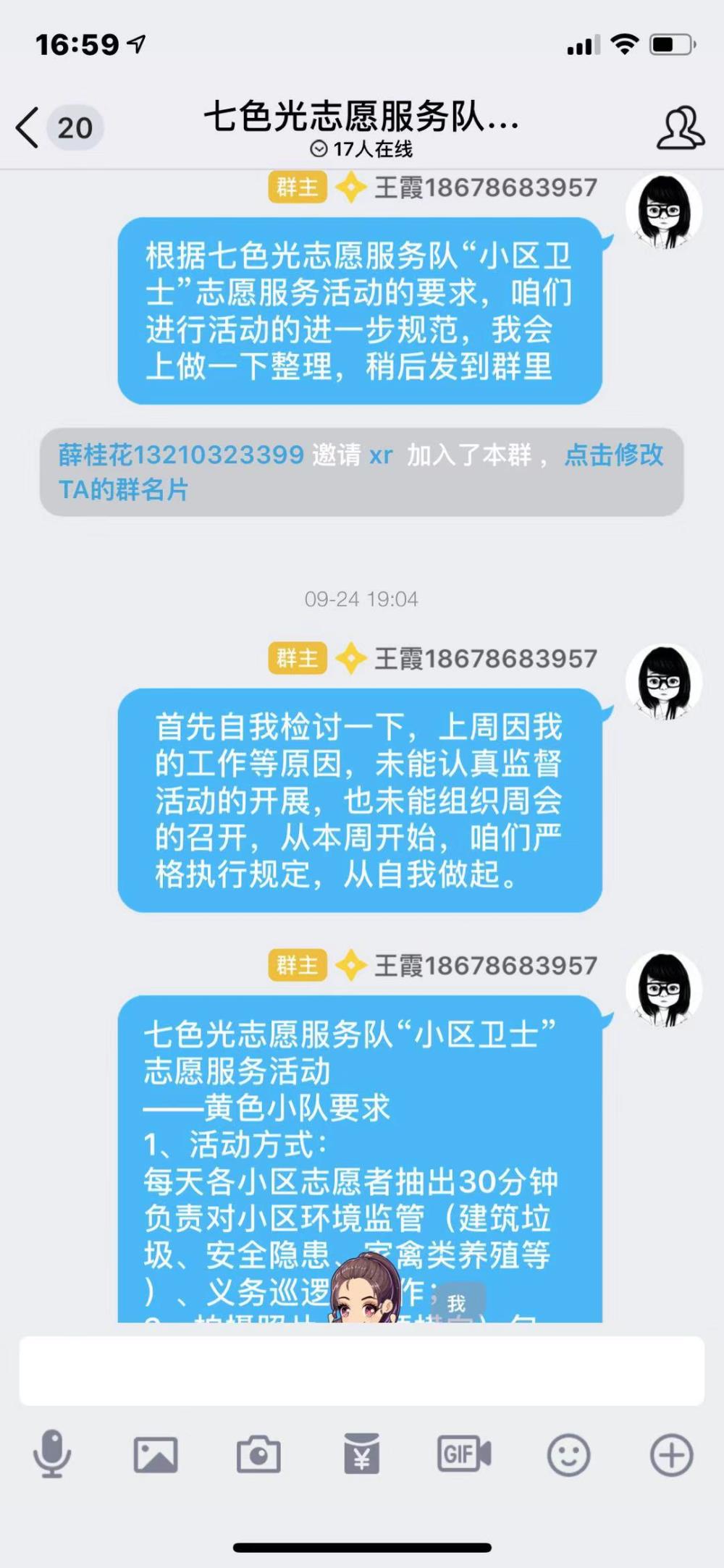Open group members and profile icon
The width and height of the screenshot is (724, 1568).
point(680,128)
